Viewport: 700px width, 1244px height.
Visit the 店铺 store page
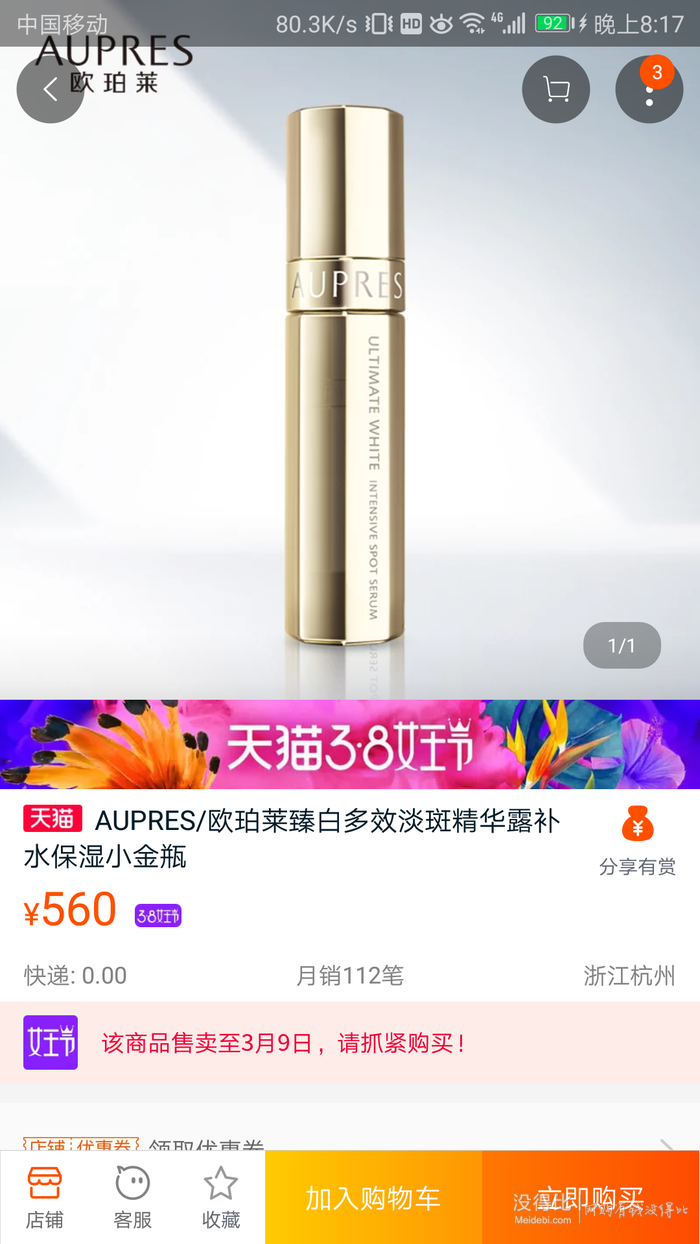[x=44, y=1198]
